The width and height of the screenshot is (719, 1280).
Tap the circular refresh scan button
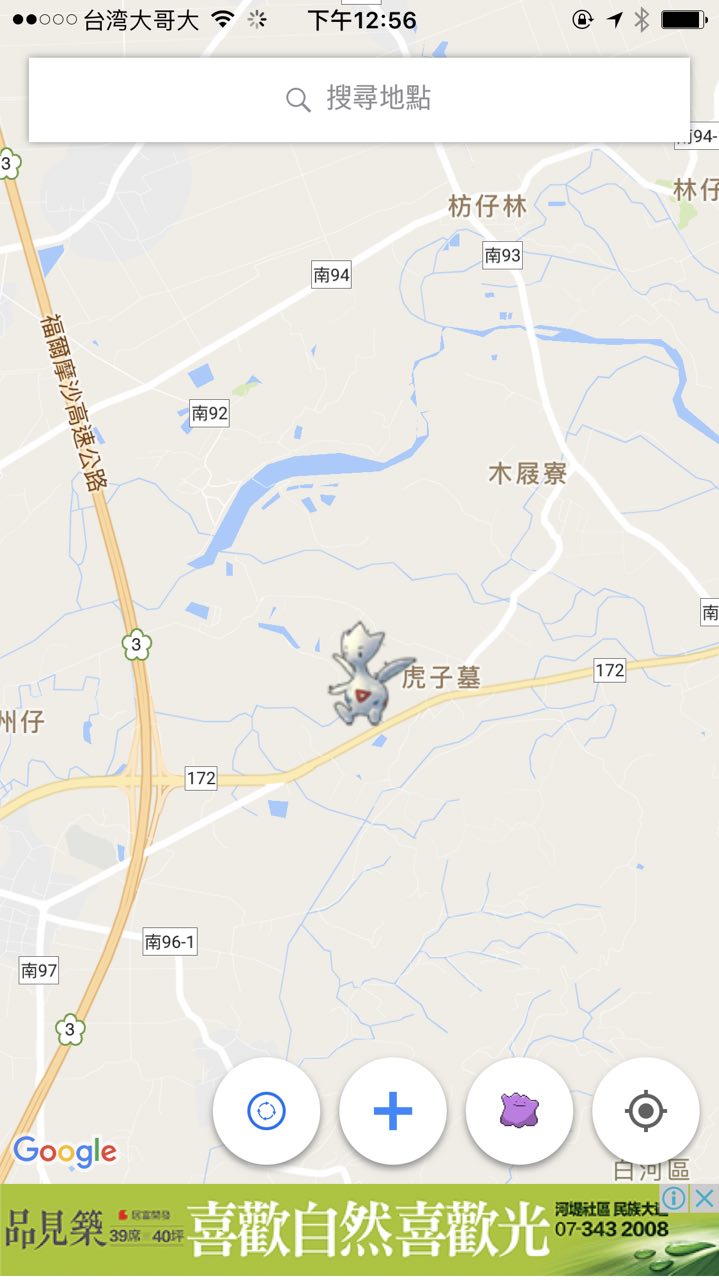(x=267, y=1111)
